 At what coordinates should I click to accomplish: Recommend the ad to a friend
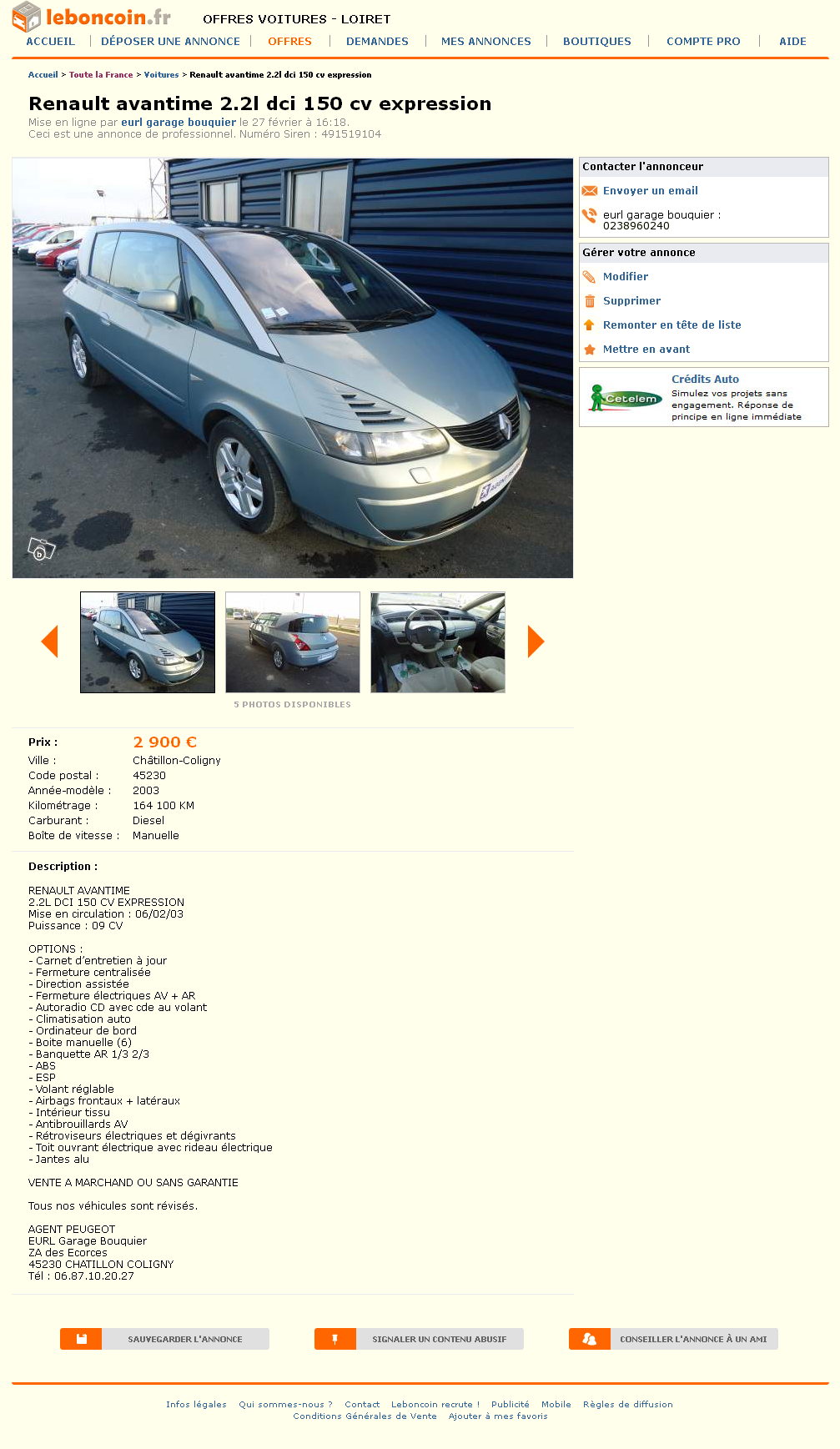tap(673, 1339)
